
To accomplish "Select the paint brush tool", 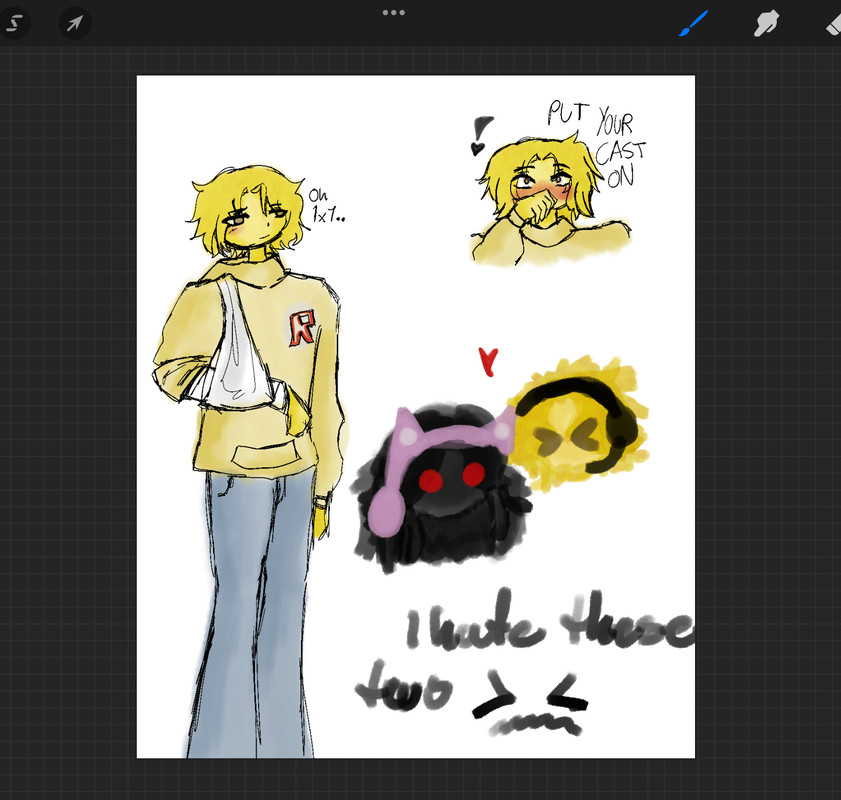I will coord(693,23).
